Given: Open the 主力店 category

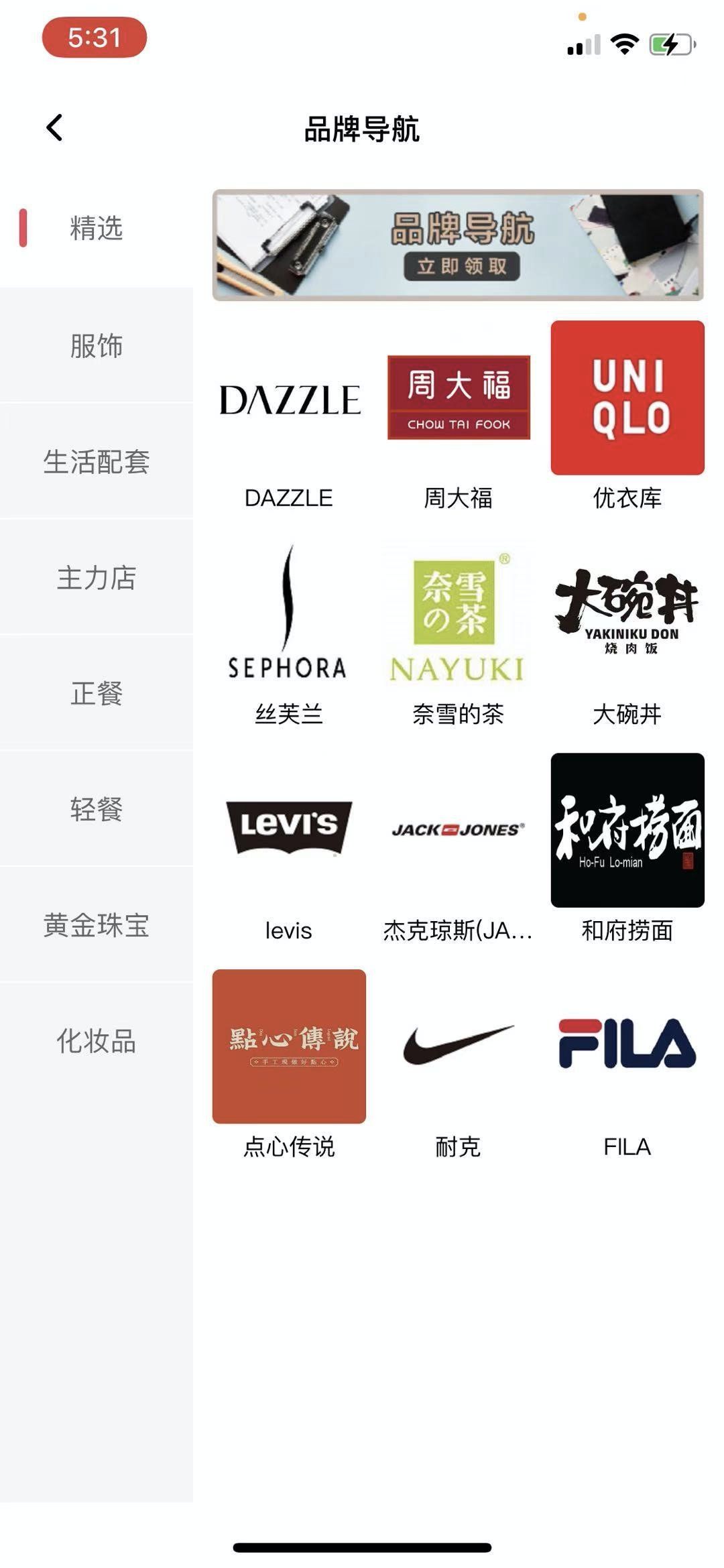Looking at the screenshot, I should click(x=97, y=578).
